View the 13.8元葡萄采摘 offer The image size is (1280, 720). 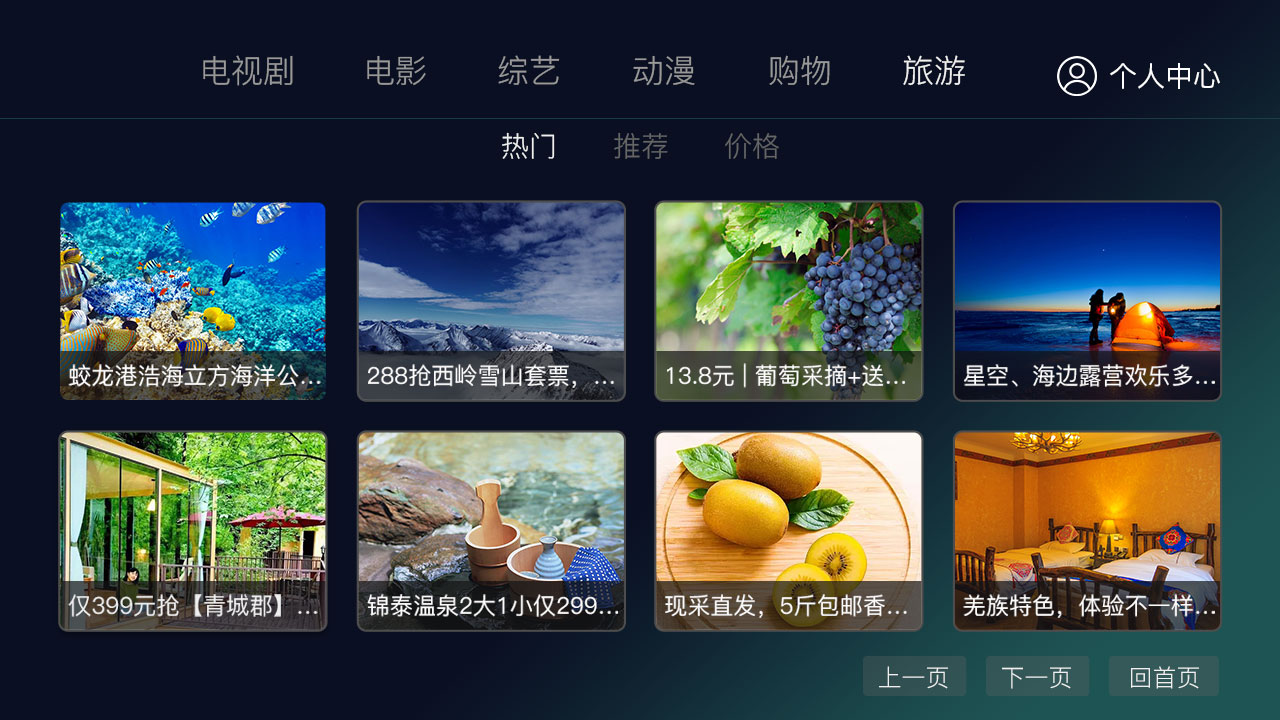(789, 300)
